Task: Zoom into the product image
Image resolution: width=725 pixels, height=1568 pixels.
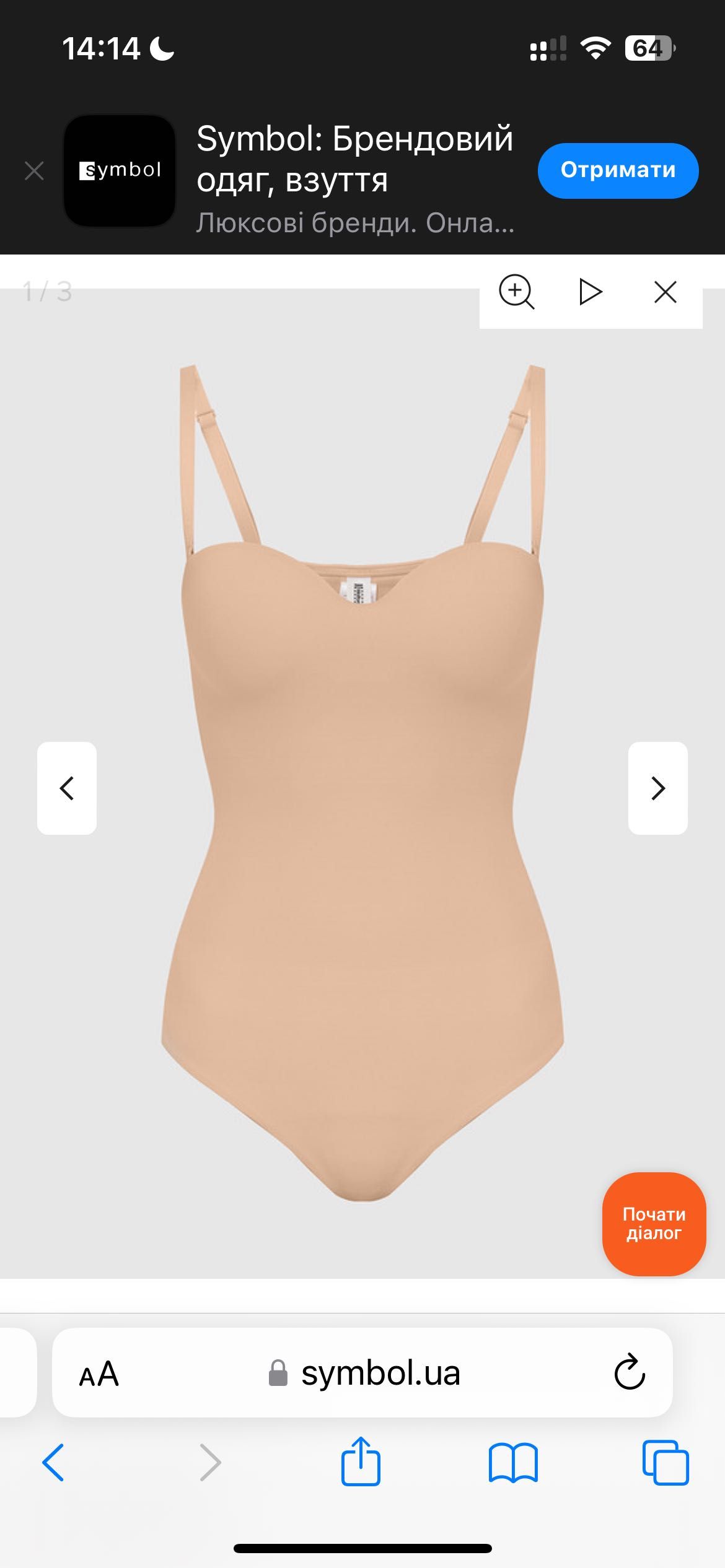Action: (x=516, y=291)
